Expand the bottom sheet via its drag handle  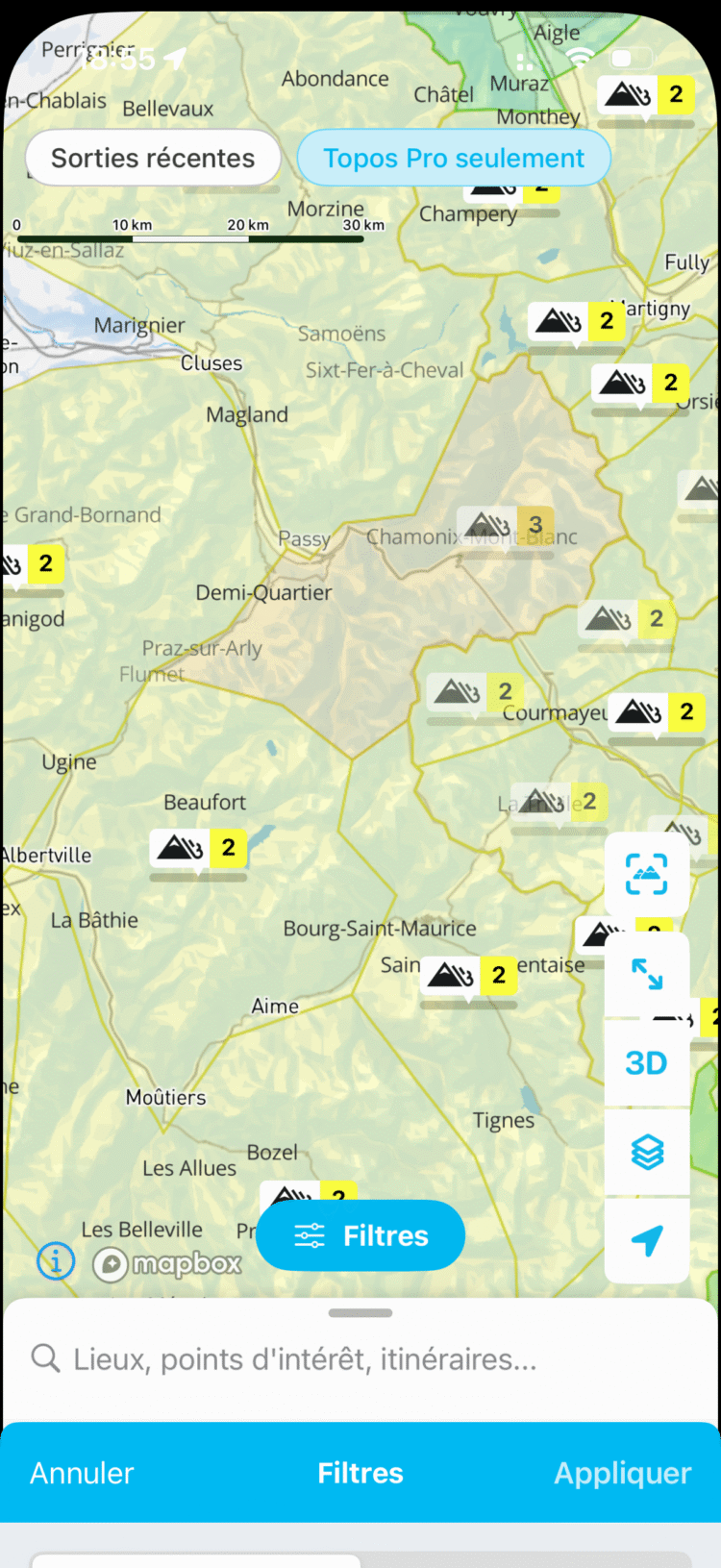click(x=360, y=1311)
